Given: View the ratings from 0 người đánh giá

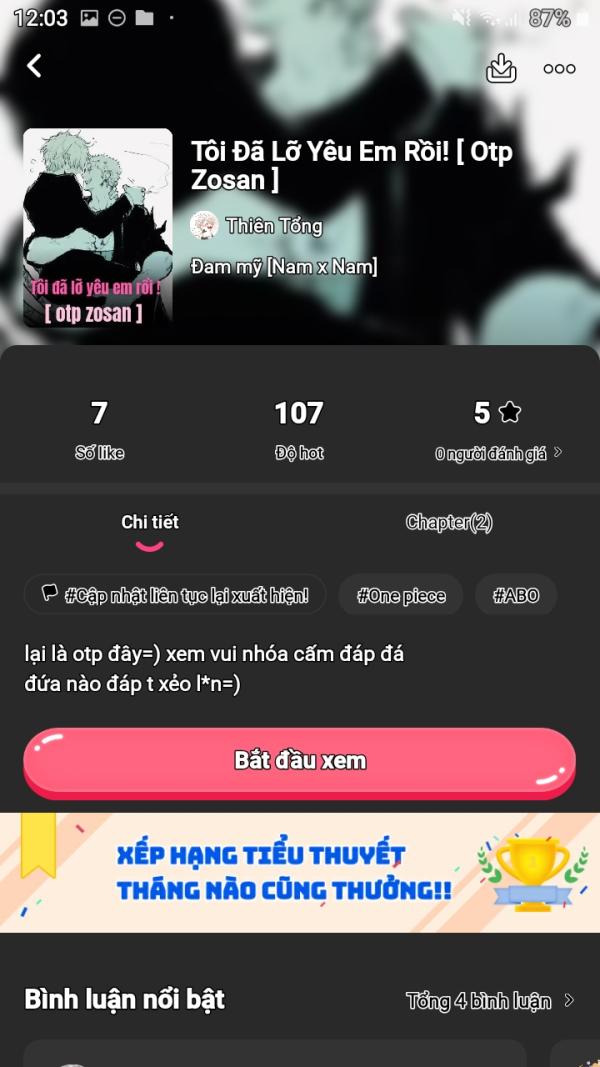Looking at the screenshot, I should [498, 453].
